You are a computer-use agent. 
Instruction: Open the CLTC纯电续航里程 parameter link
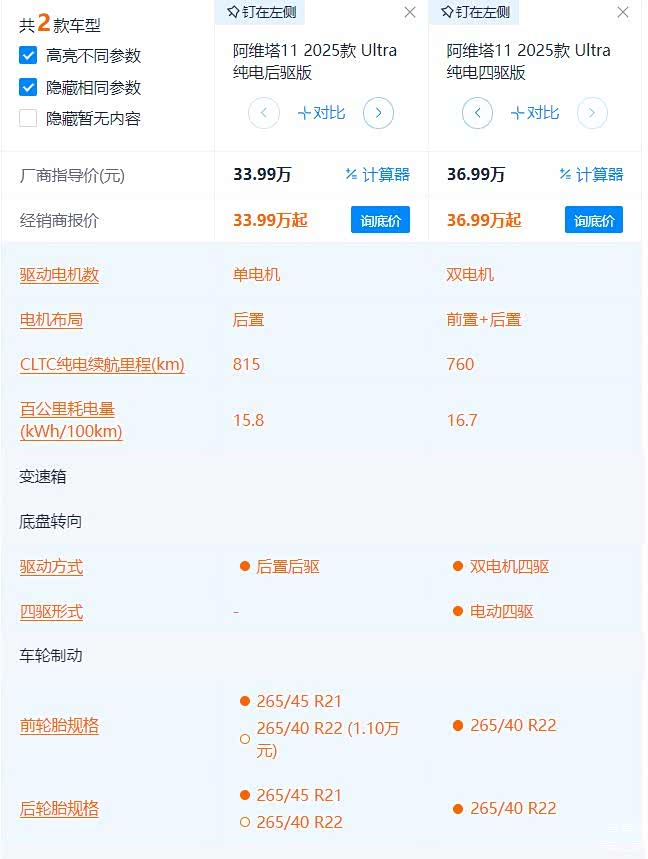click(102, 365)
